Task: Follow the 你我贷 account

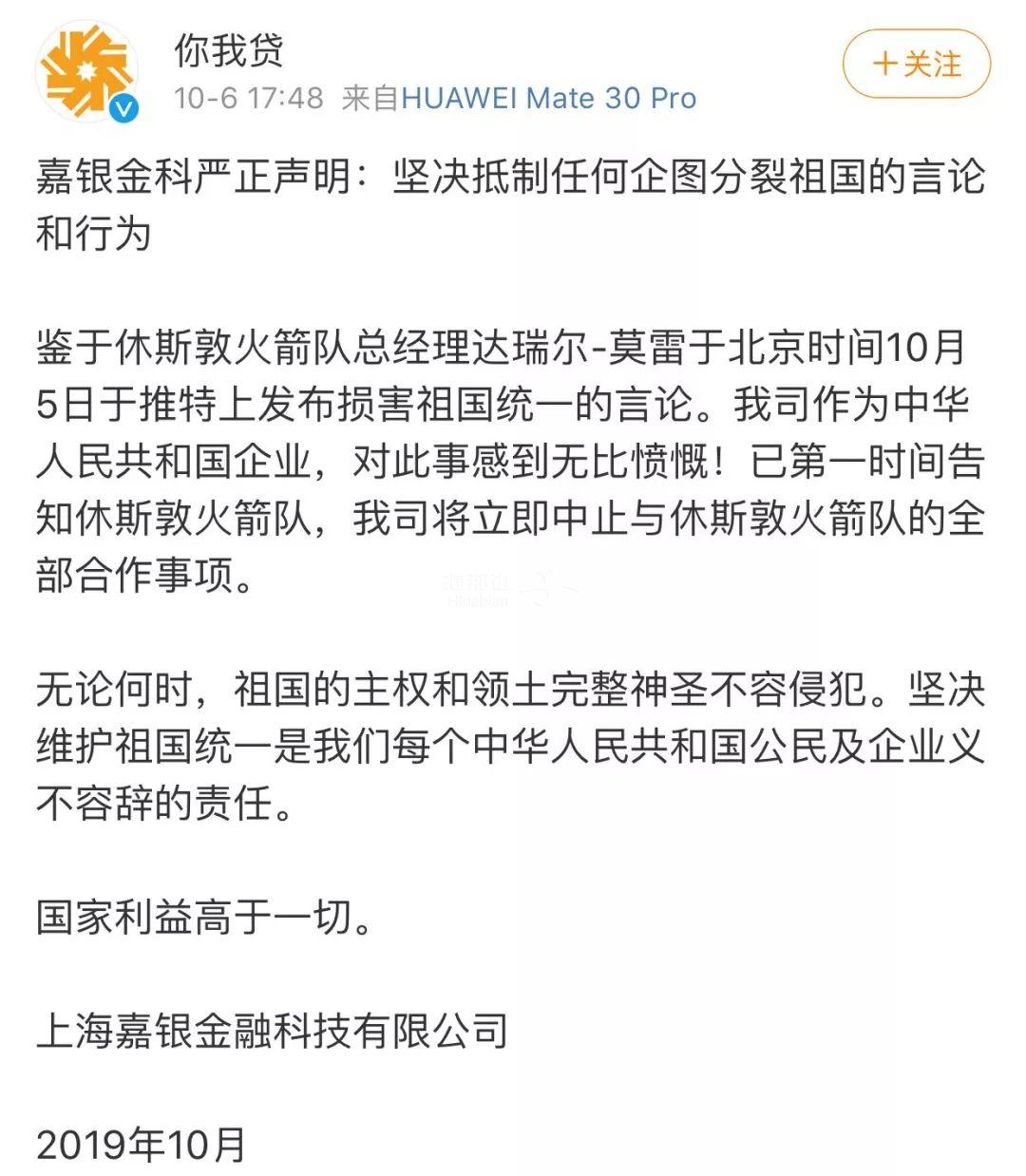Action: point(916,64)
